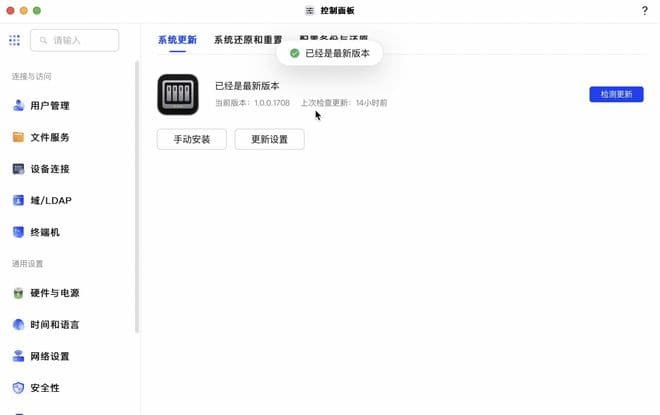Open the apps grid icon
This screenshot has width=660, height=415.
point(14,40)
